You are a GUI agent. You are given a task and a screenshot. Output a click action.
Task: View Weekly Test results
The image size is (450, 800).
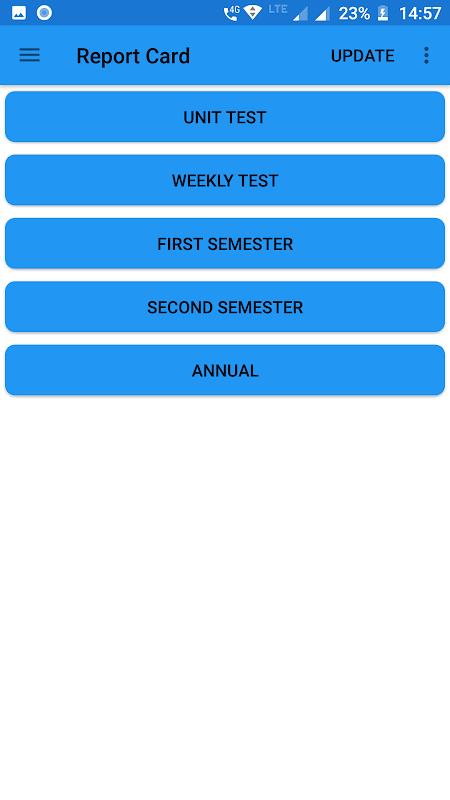[225, 180]
